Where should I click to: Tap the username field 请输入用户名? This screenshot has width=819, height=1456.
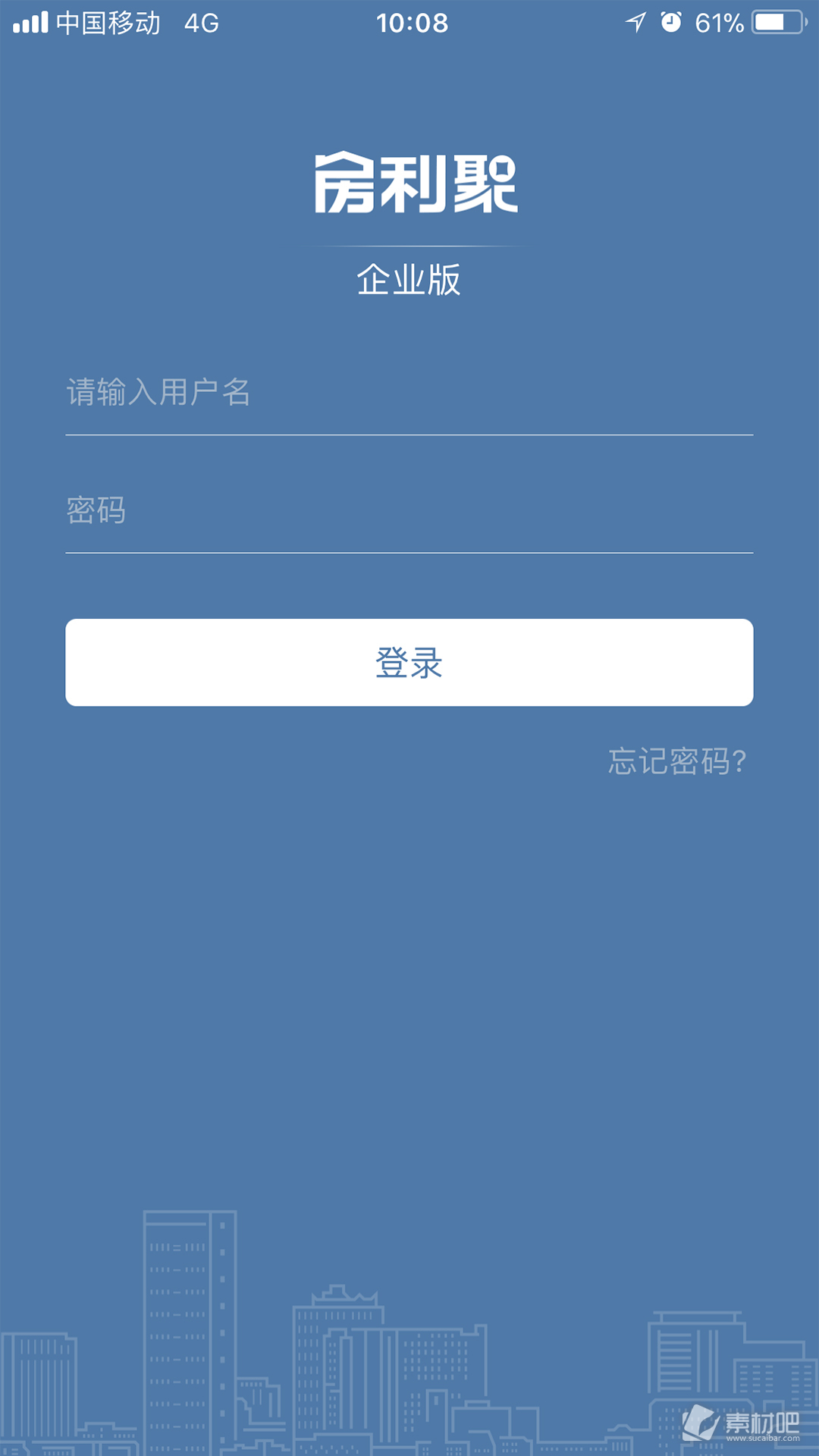click(409, 393)
